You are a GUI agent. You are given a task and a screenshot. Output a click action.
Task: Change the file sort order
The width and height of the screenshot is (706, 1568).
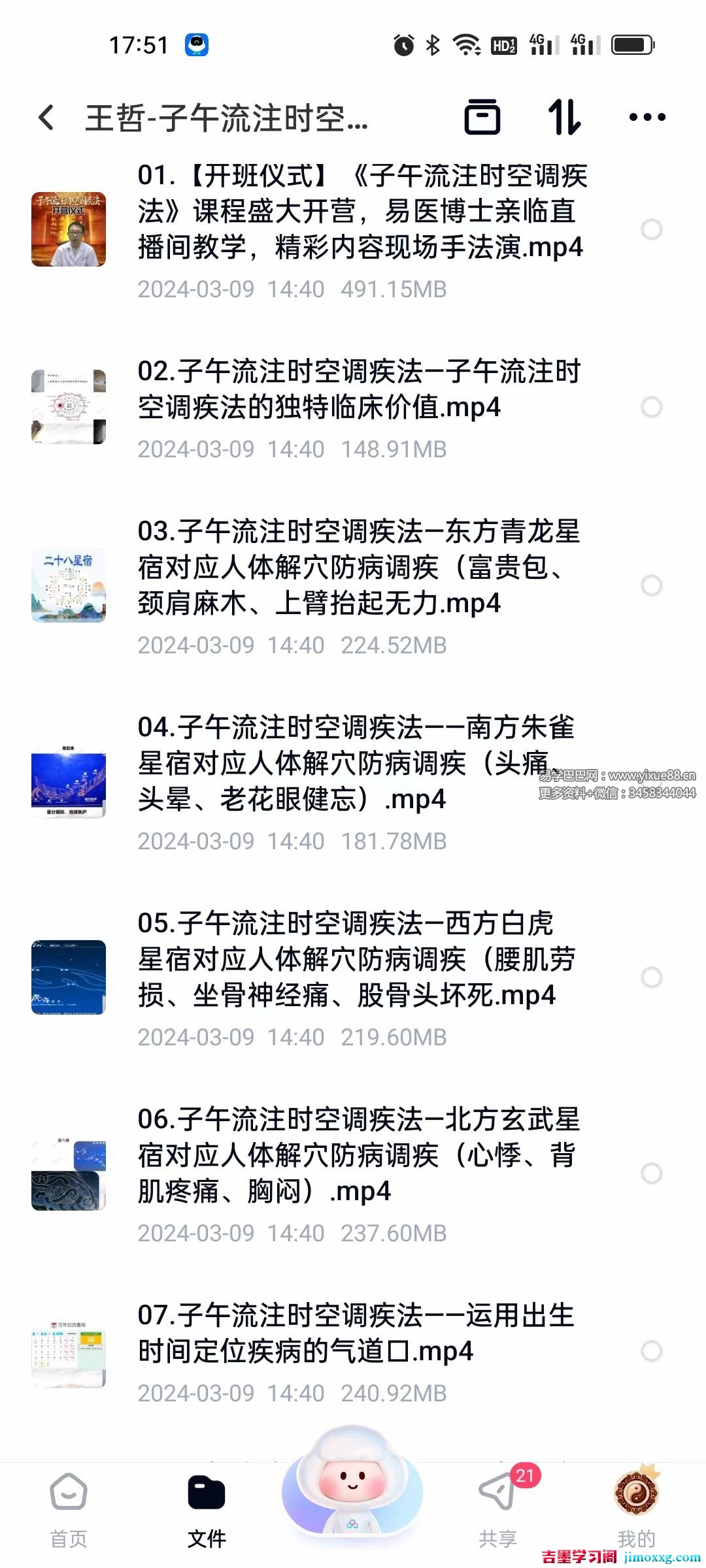click(564, 118)
